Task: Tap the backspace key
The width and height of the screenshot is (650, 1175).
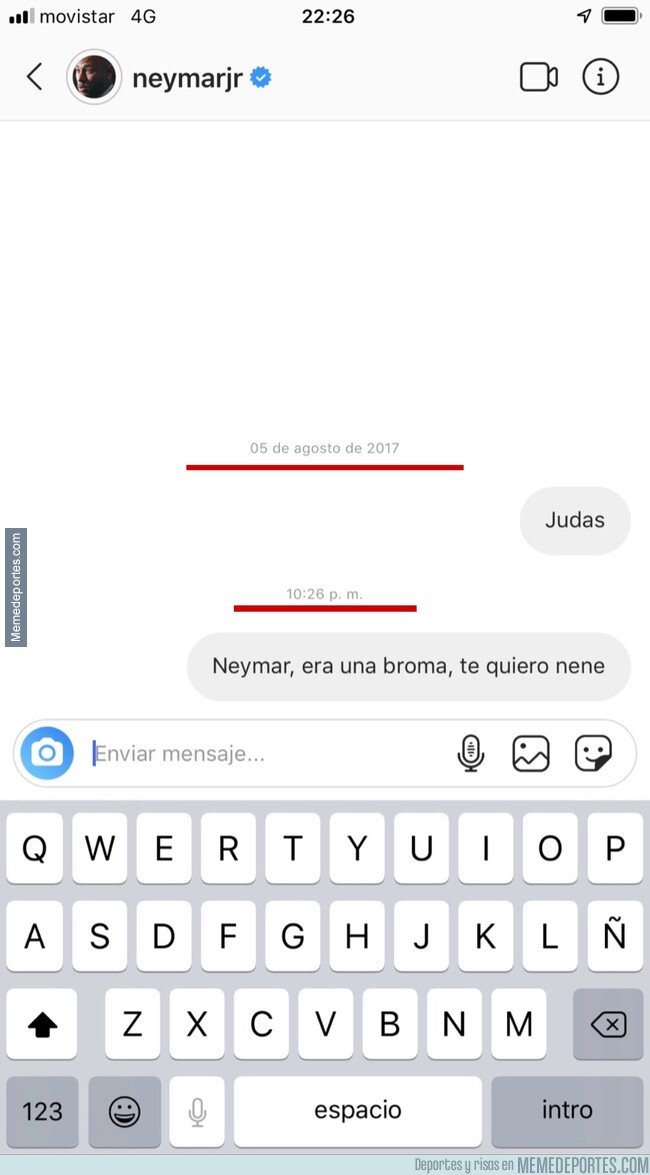Action: click(608, 1024)
